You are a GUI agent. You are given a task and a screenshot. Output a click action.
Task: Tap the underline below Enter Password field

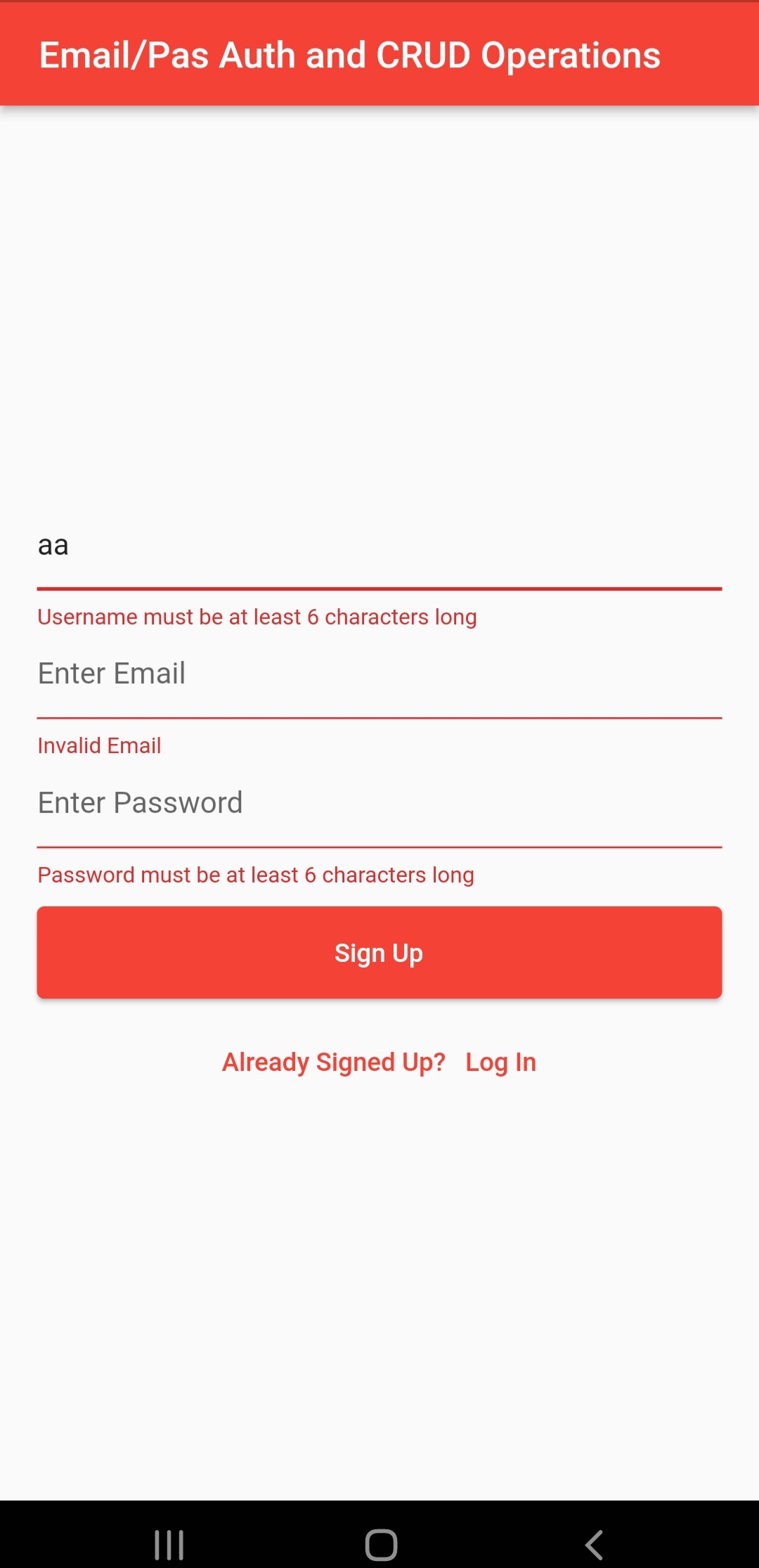point(379,847)
